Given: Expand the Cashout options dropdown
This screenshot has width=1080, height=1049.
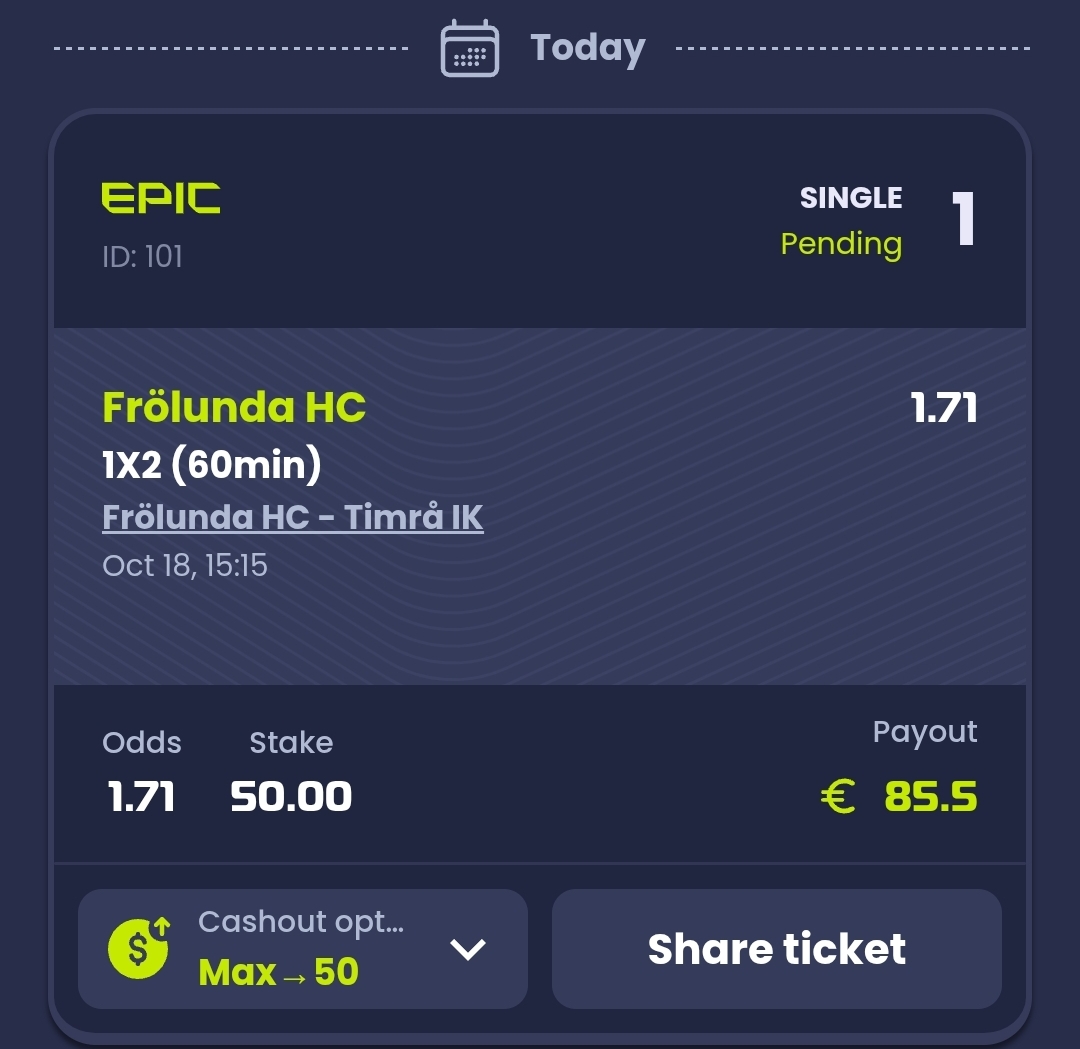Looking at the screenshot, I should 467,949.
